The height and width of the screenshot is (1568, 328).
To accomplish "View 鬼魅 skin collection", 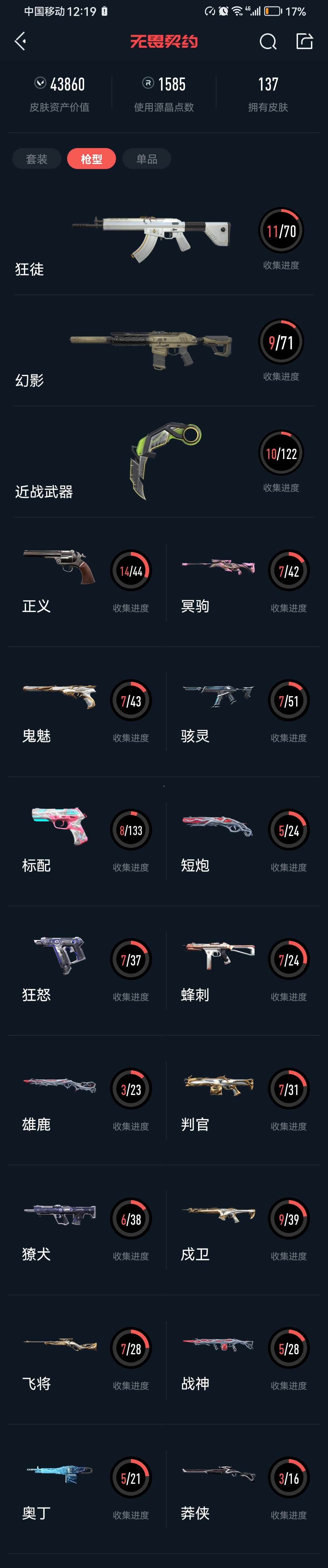I will click(x=85, y=712).
